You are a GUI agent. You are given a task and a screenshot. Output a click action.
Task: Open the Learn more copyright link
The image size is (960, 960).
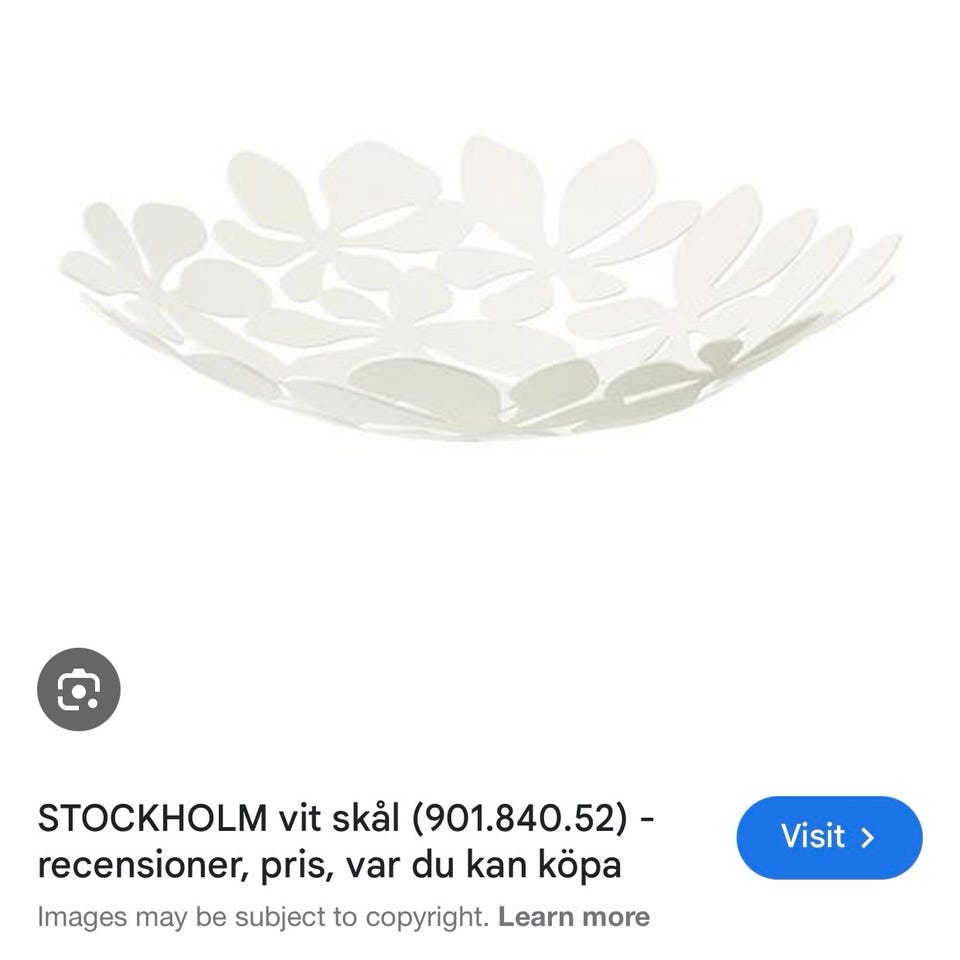(x=574, y=917)
